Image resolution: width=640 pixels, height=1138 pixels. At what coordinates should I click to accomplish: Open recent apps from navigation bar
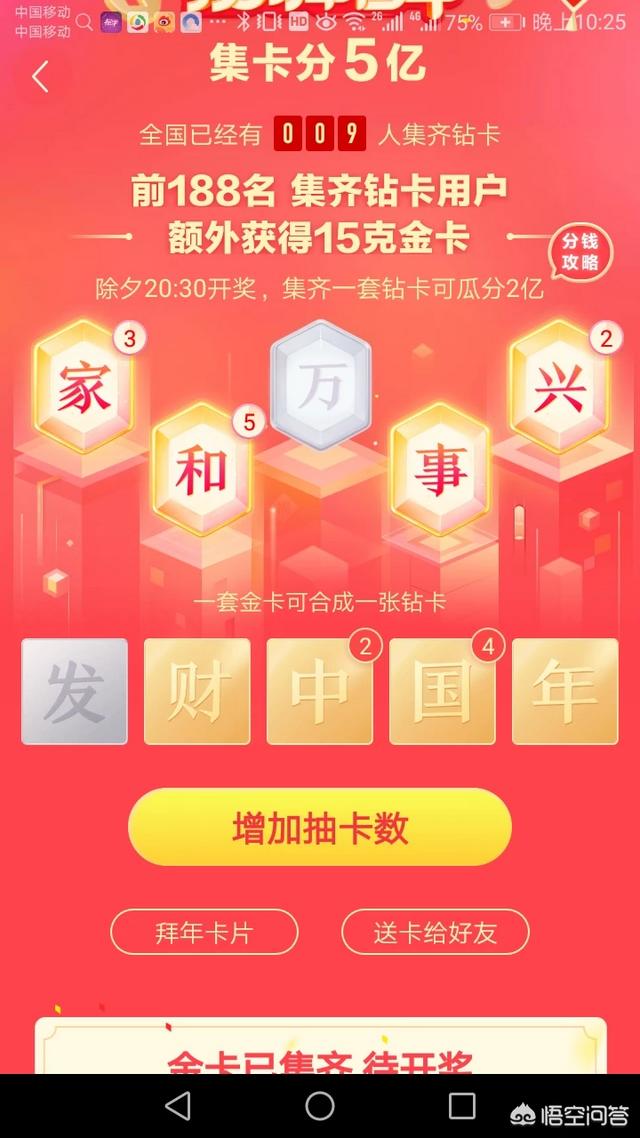[x=462, y=1105]
